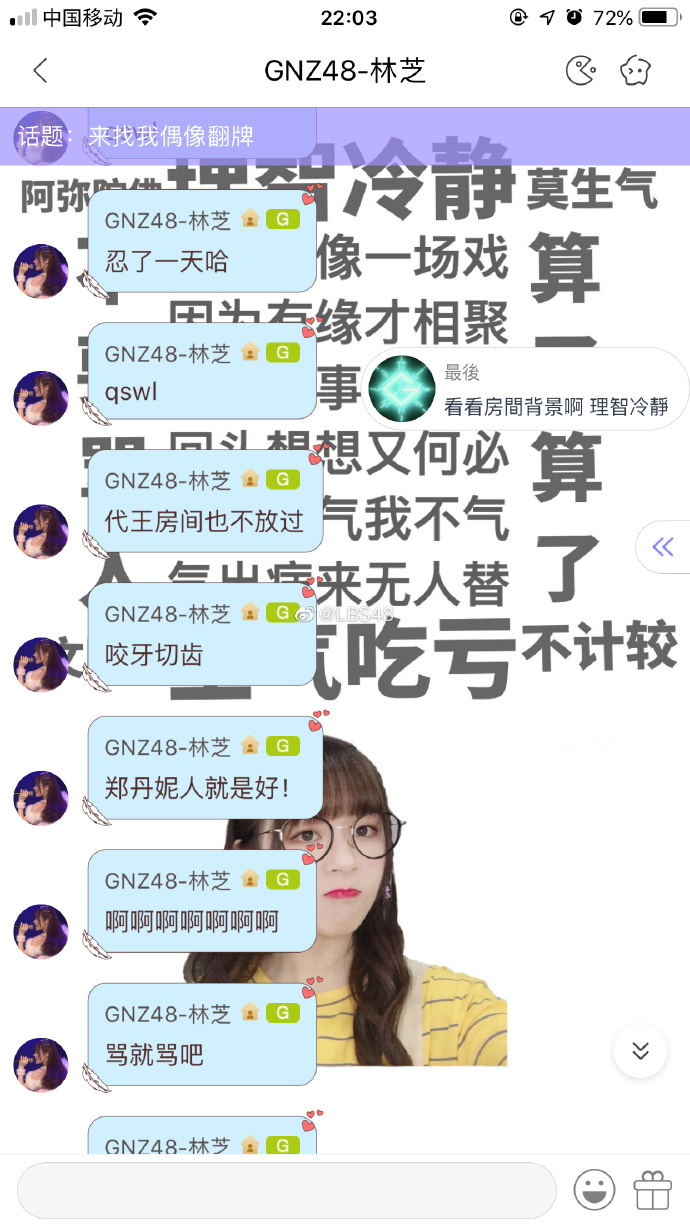
Task: Open the emoji picker
Action: point(594,1190)
